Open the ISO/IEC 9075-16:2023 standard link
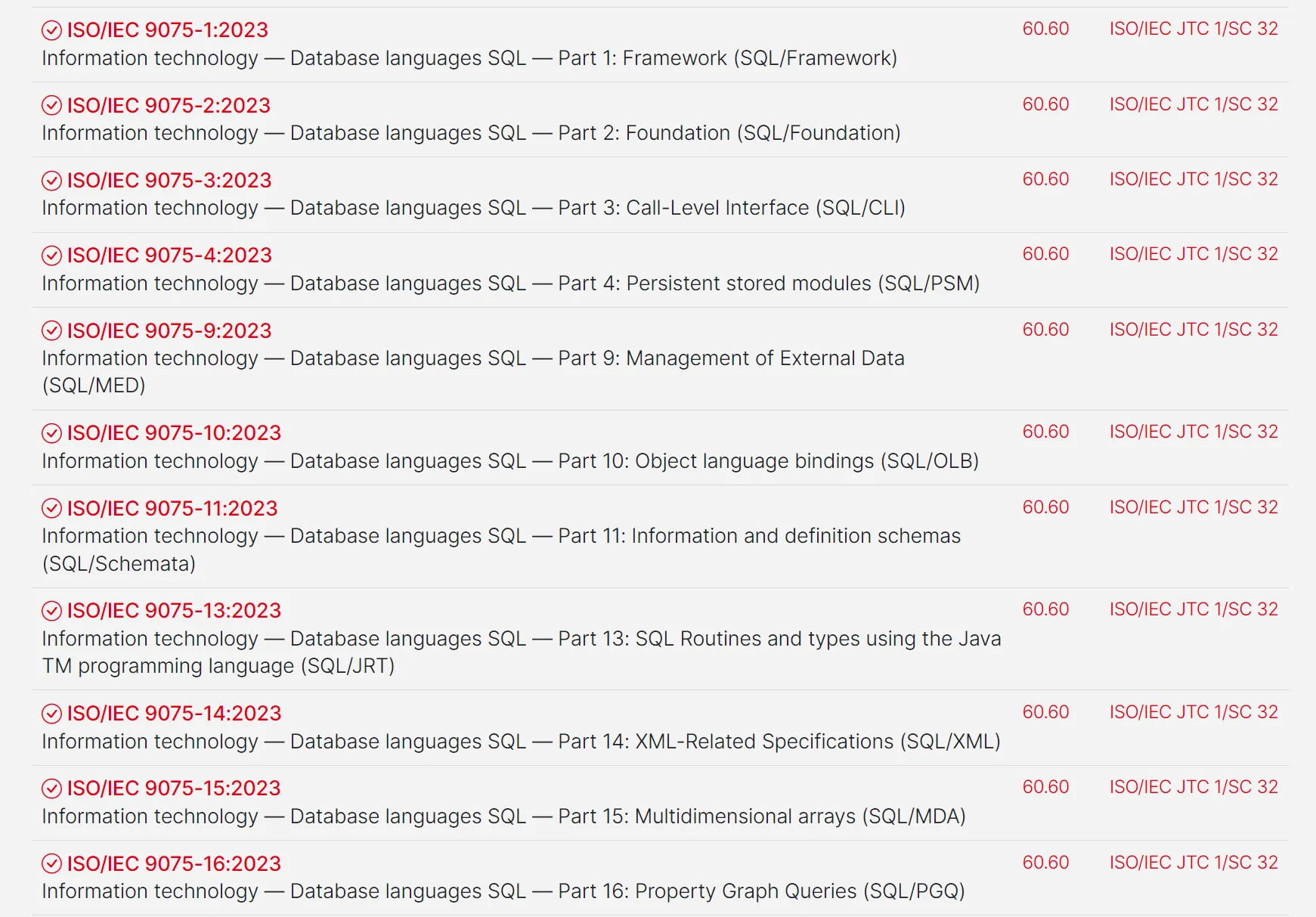This screenshot has width=1316, height=917. coord(174,863)
